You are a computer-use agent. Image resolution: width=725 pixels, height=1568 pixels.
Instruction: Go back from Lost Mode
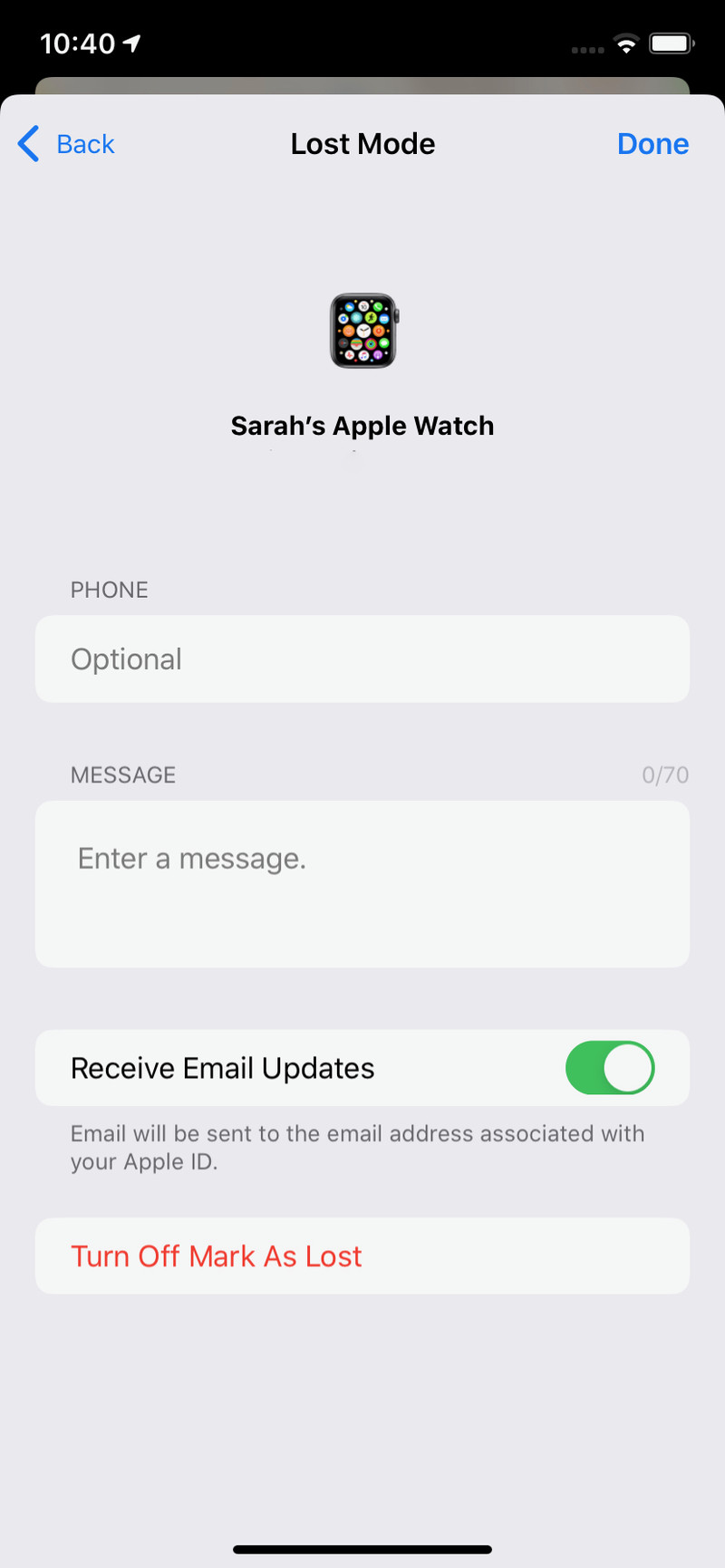[x=67, y=144]
